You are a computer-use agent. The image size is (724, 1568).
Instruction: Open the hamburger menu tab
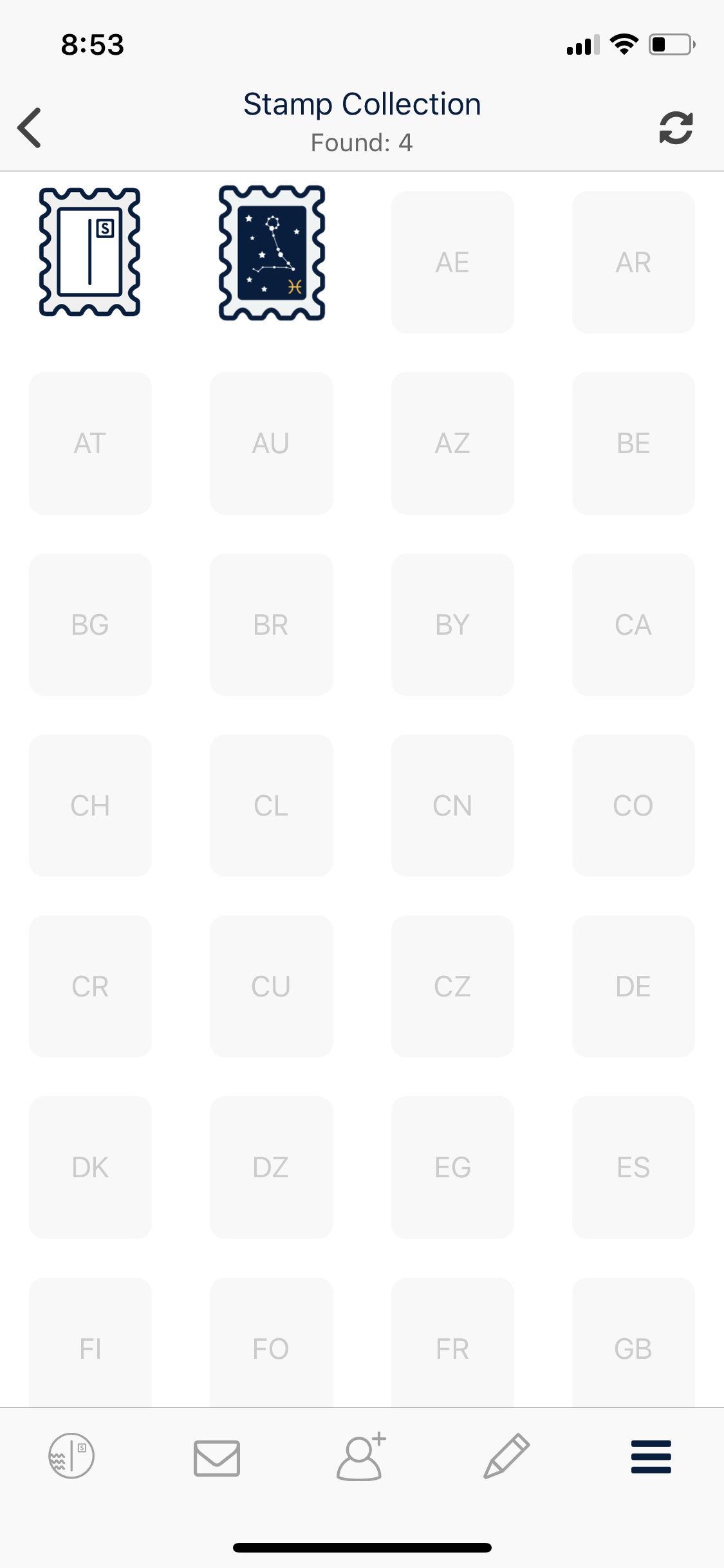[x=651, y=1457]
